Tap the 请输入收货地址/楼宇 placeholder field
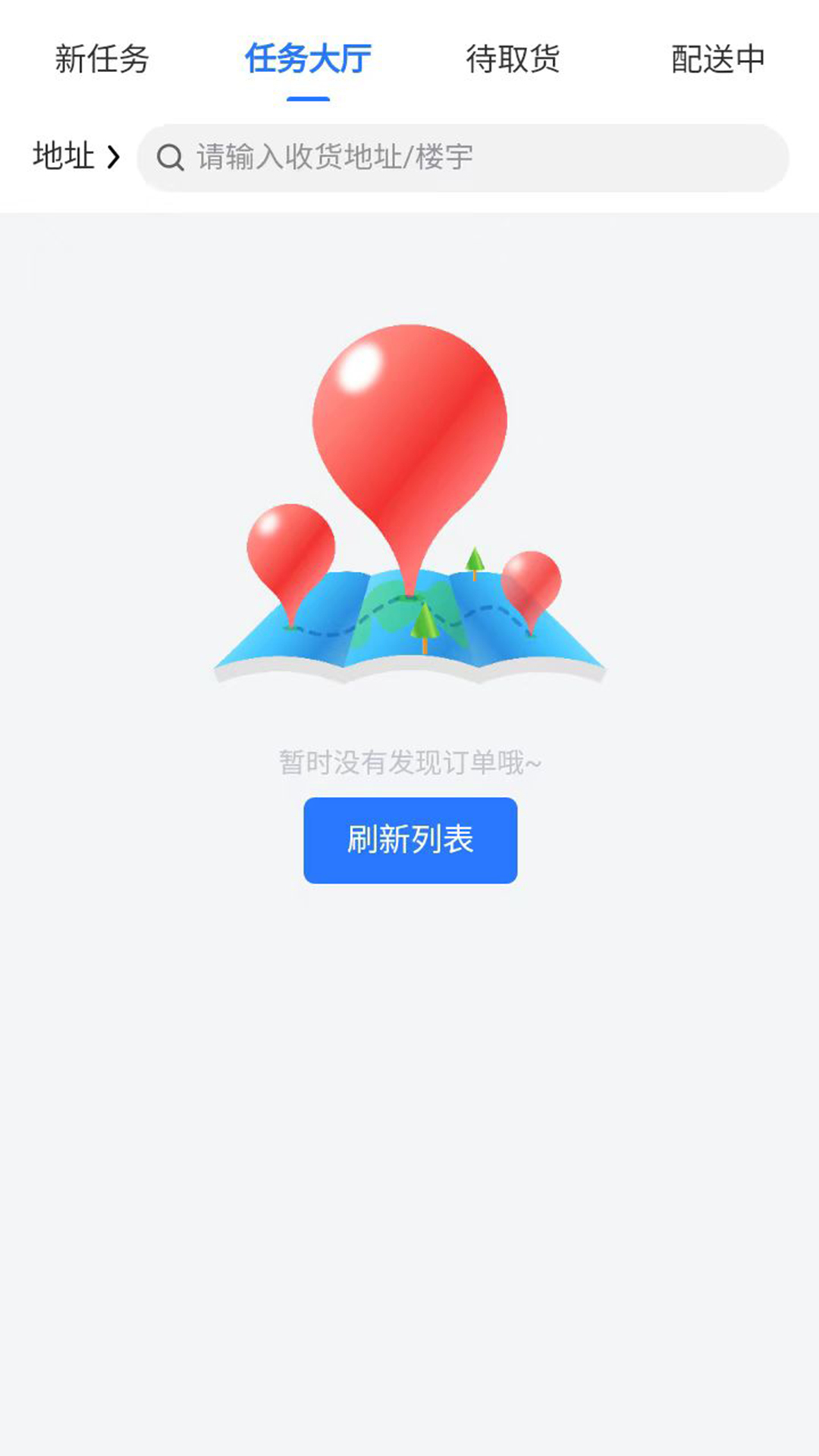The width and height of the screenshot is (819, 1456). click(x=334, y=155)
